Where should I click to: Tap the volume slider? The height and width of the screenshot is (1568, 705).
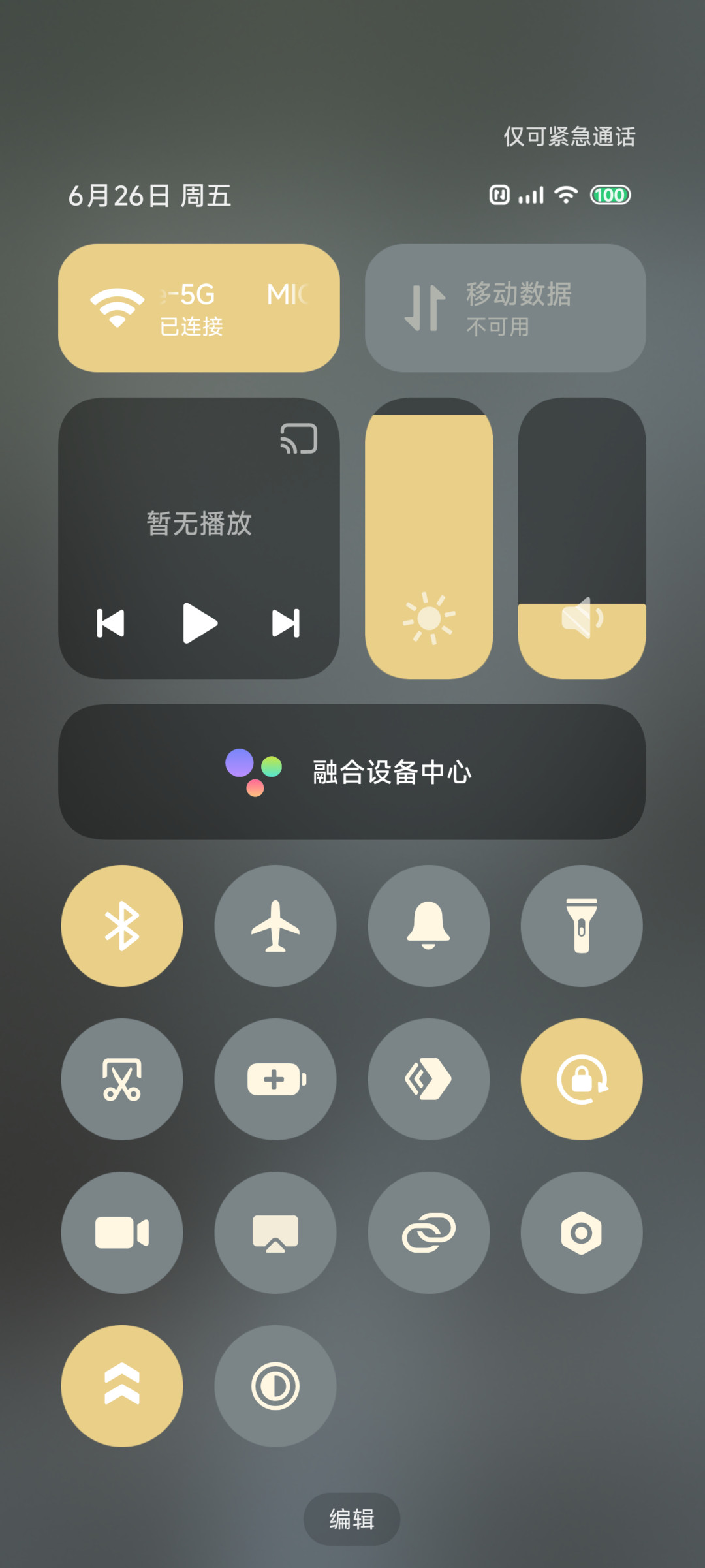pos(582,538)
